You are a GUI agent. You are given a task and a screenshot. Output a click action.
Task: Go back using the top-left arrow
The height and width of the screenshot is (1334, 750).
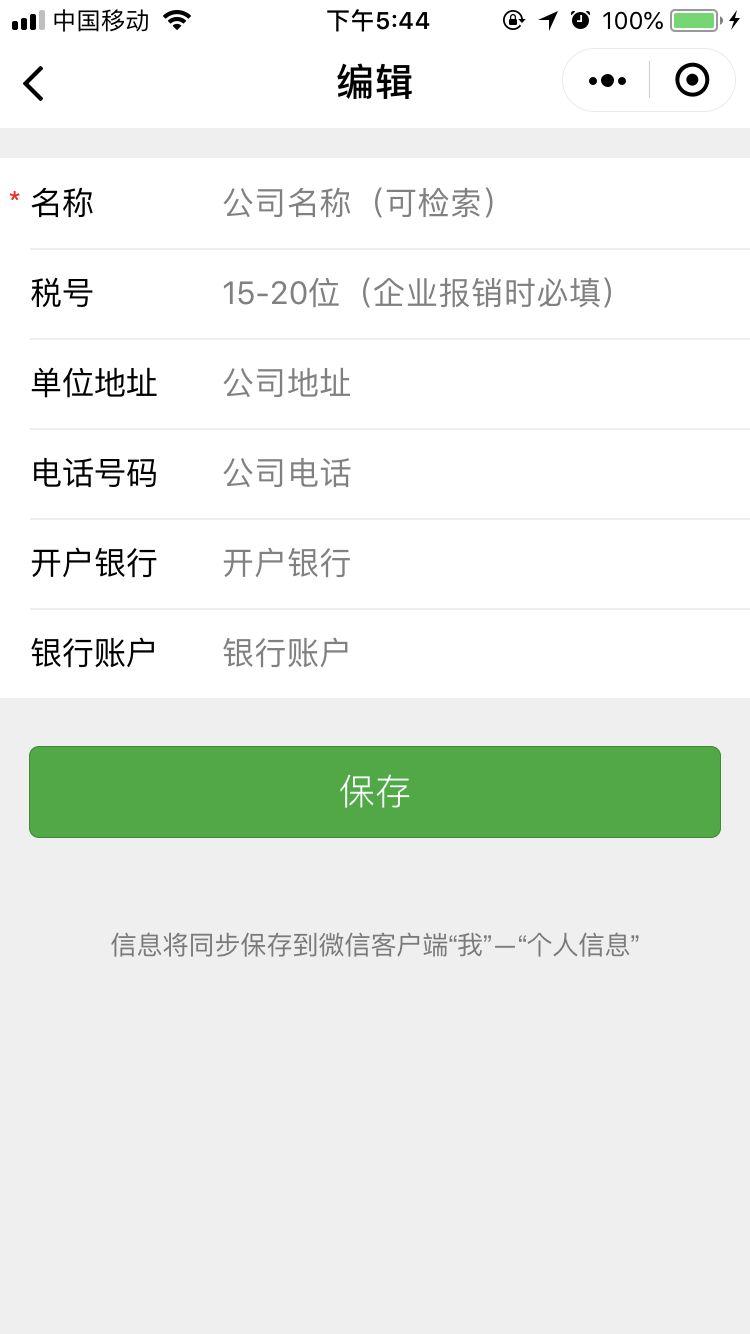coord(34,83)
